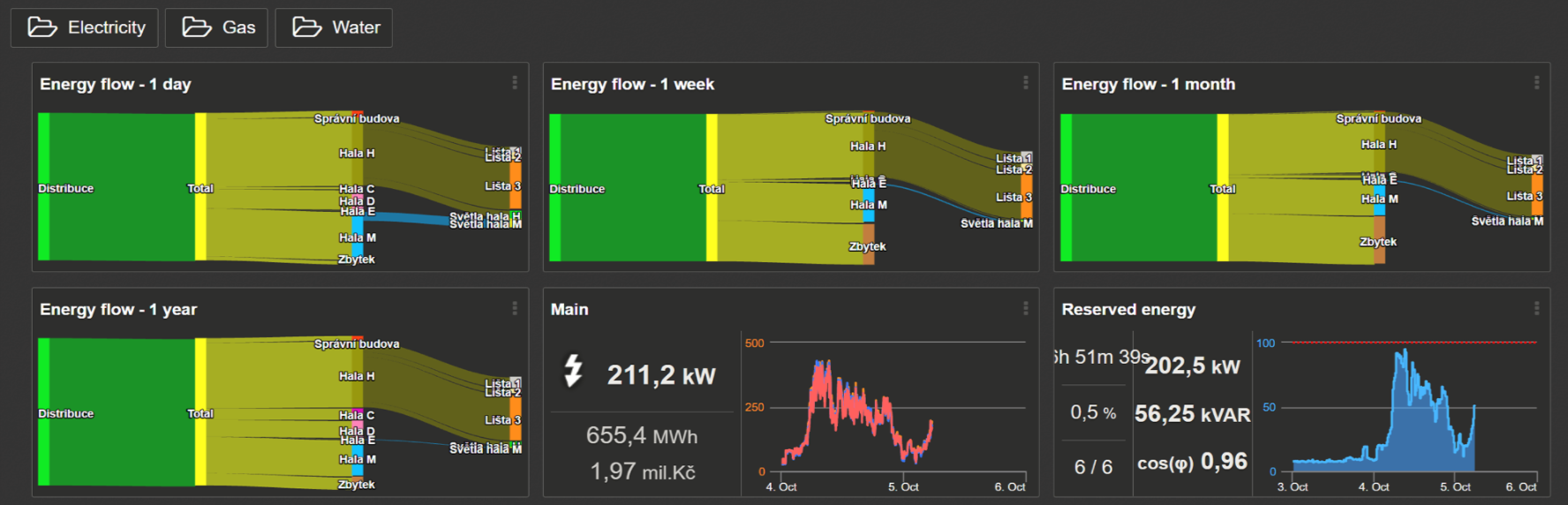The image size is (1568, 505).
Task: Open the Electricity folder
Action: click(x=85, y=27)
